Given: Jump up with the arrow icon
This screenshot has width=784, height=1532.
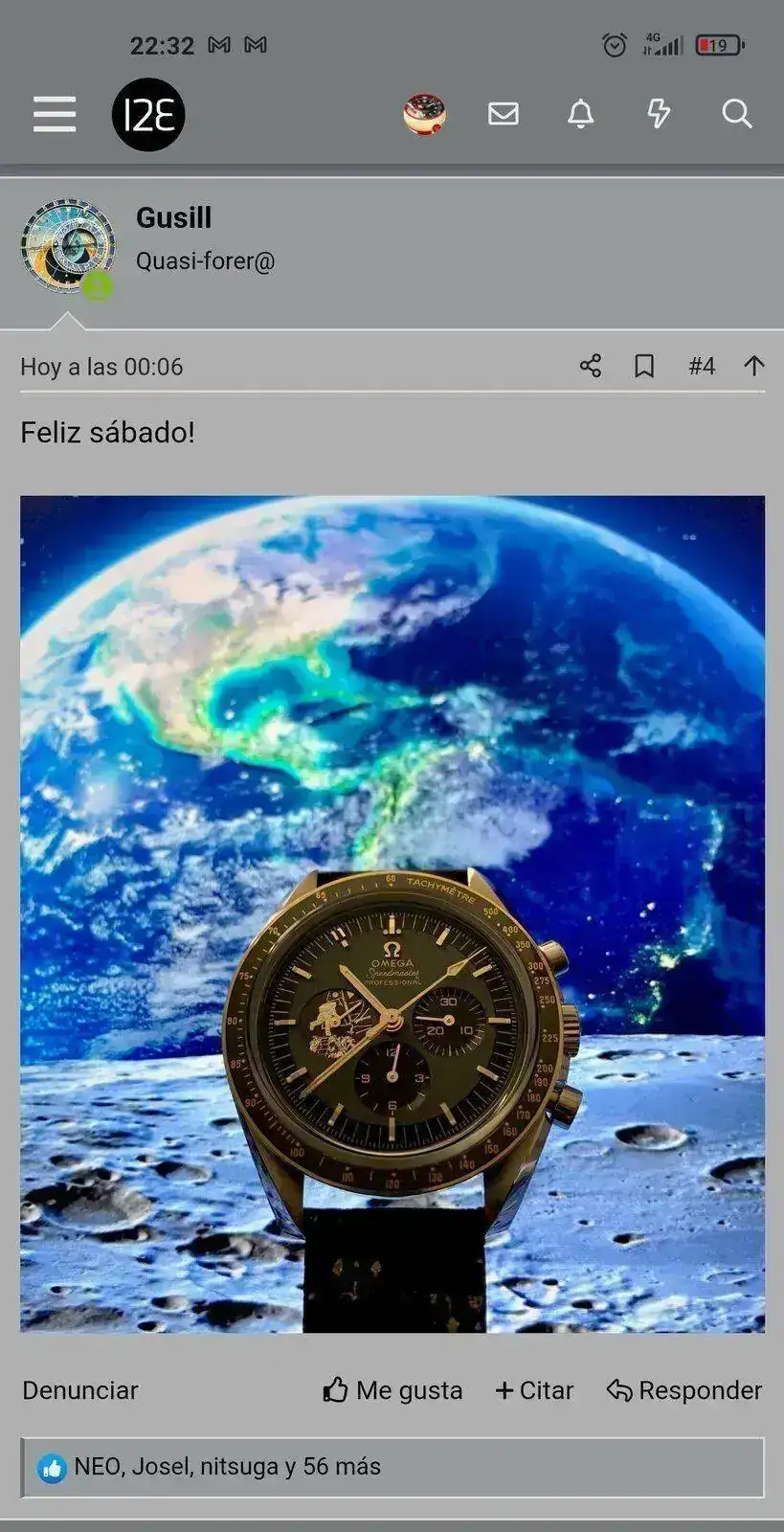Looking at the screenshot, I should pyautogui.click(x=754, y=366).
